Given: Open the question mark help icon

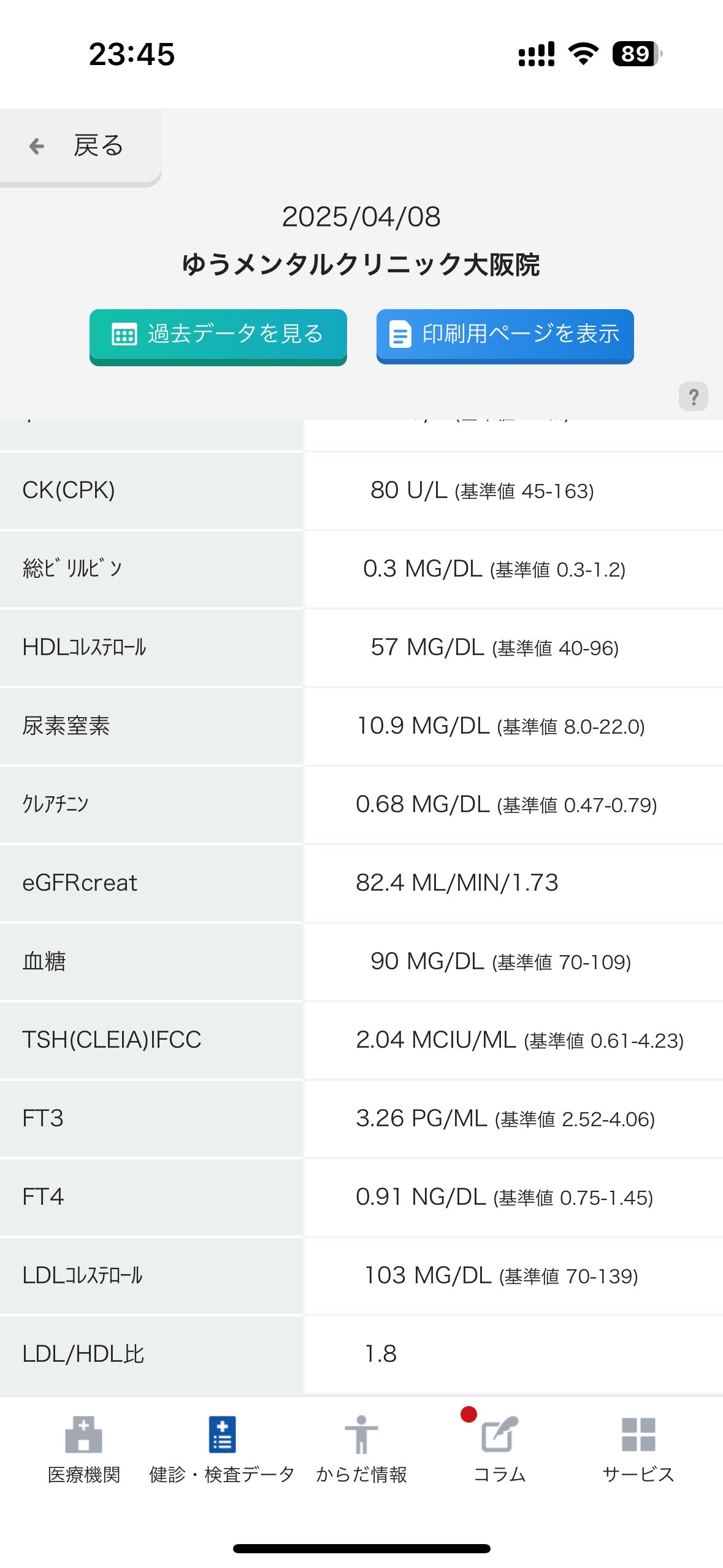Looking at the screenshot, I should tap(693, 396).
